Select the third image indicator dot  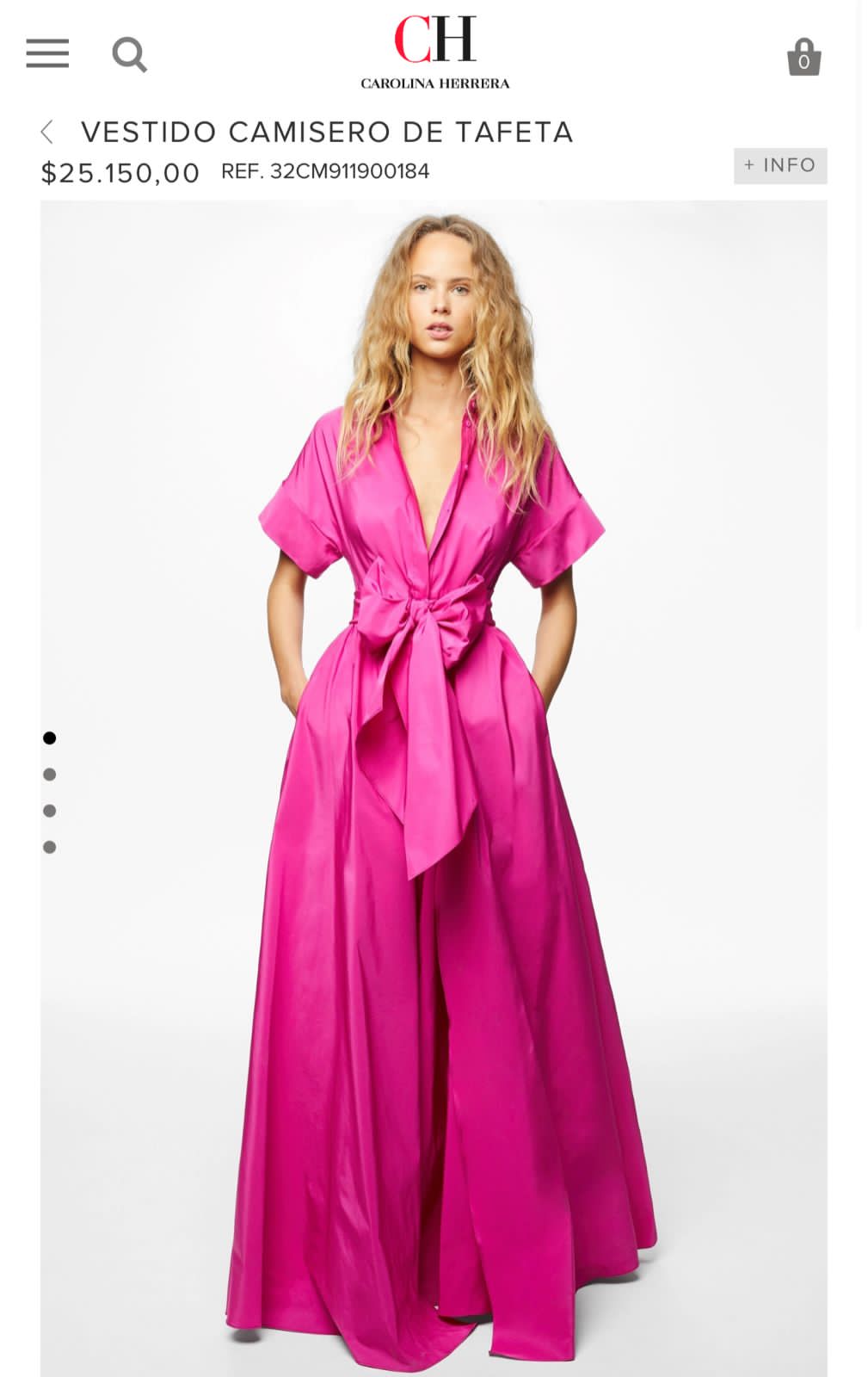click(50, 811)
